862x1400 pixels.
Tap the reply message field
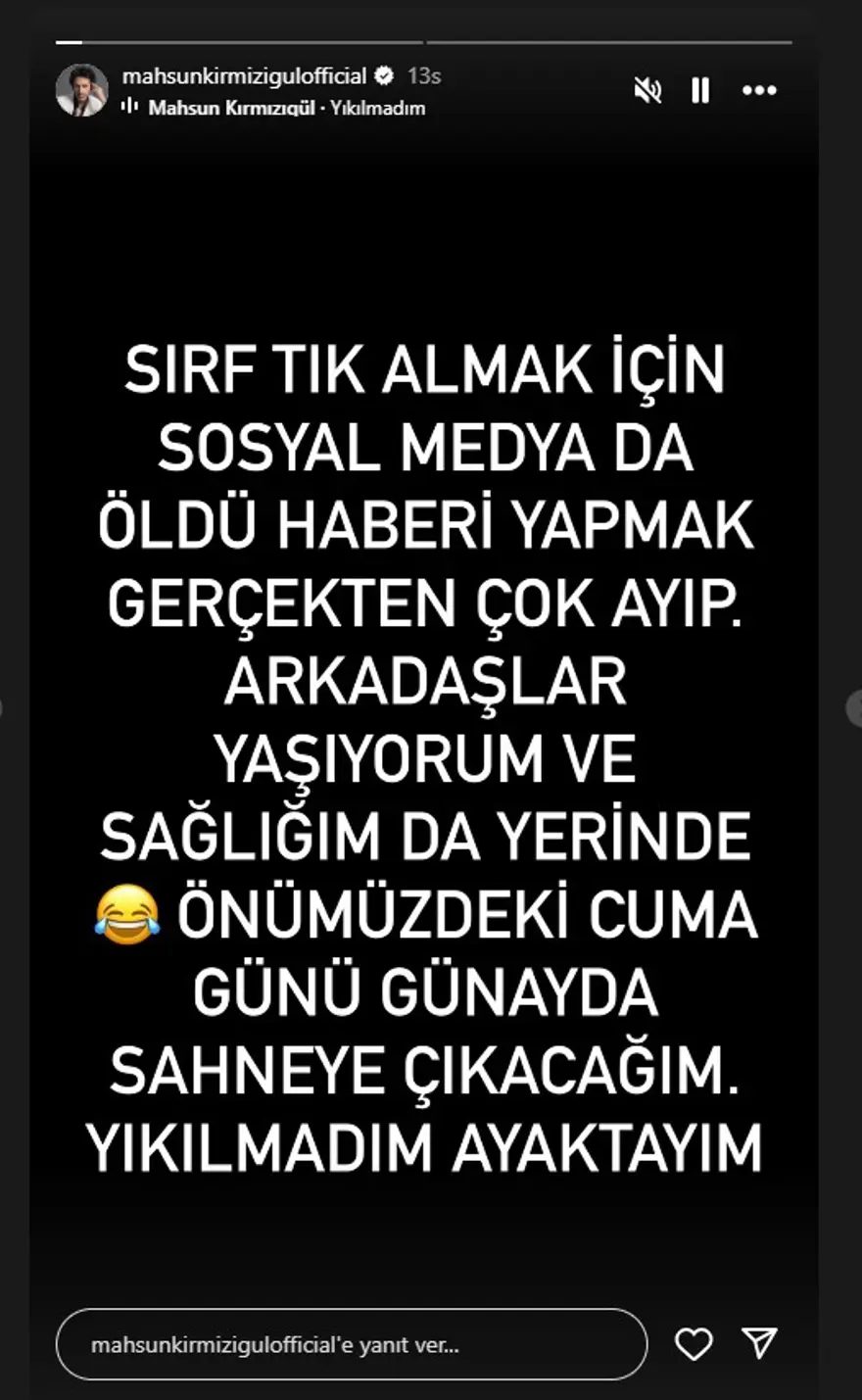tap(352, 1345)
